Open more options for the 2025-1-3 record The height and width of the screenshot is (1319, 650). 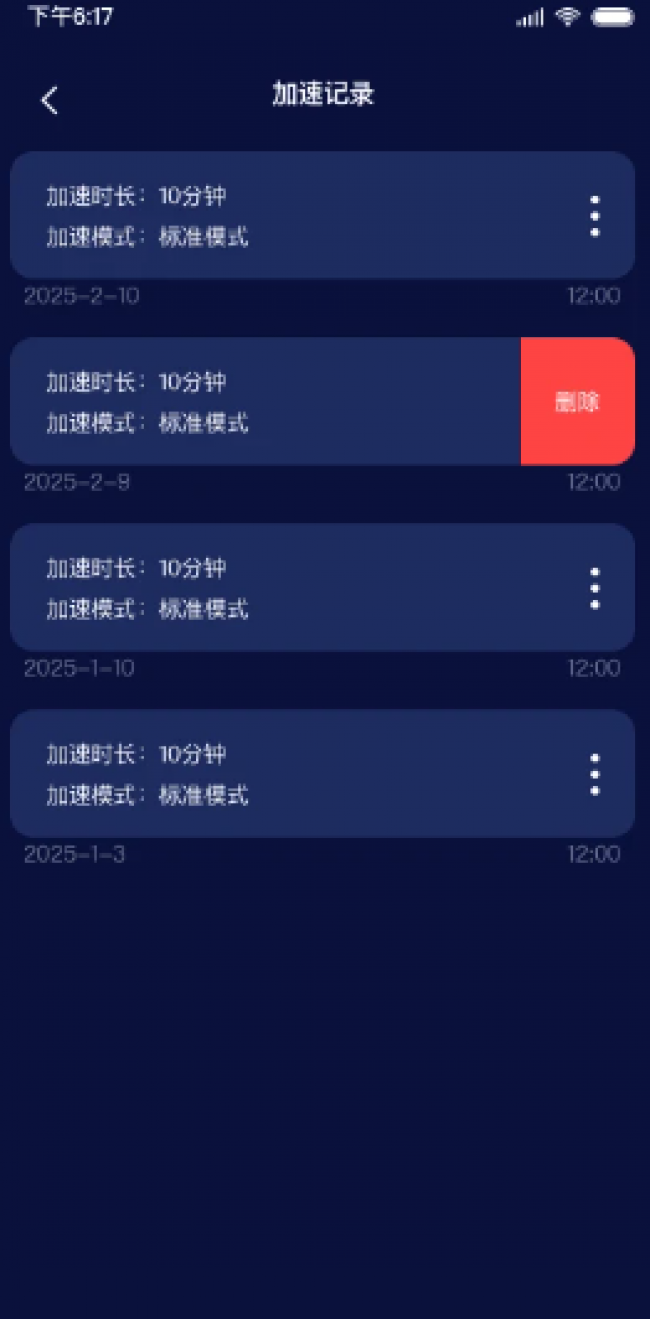coord(595,775)
